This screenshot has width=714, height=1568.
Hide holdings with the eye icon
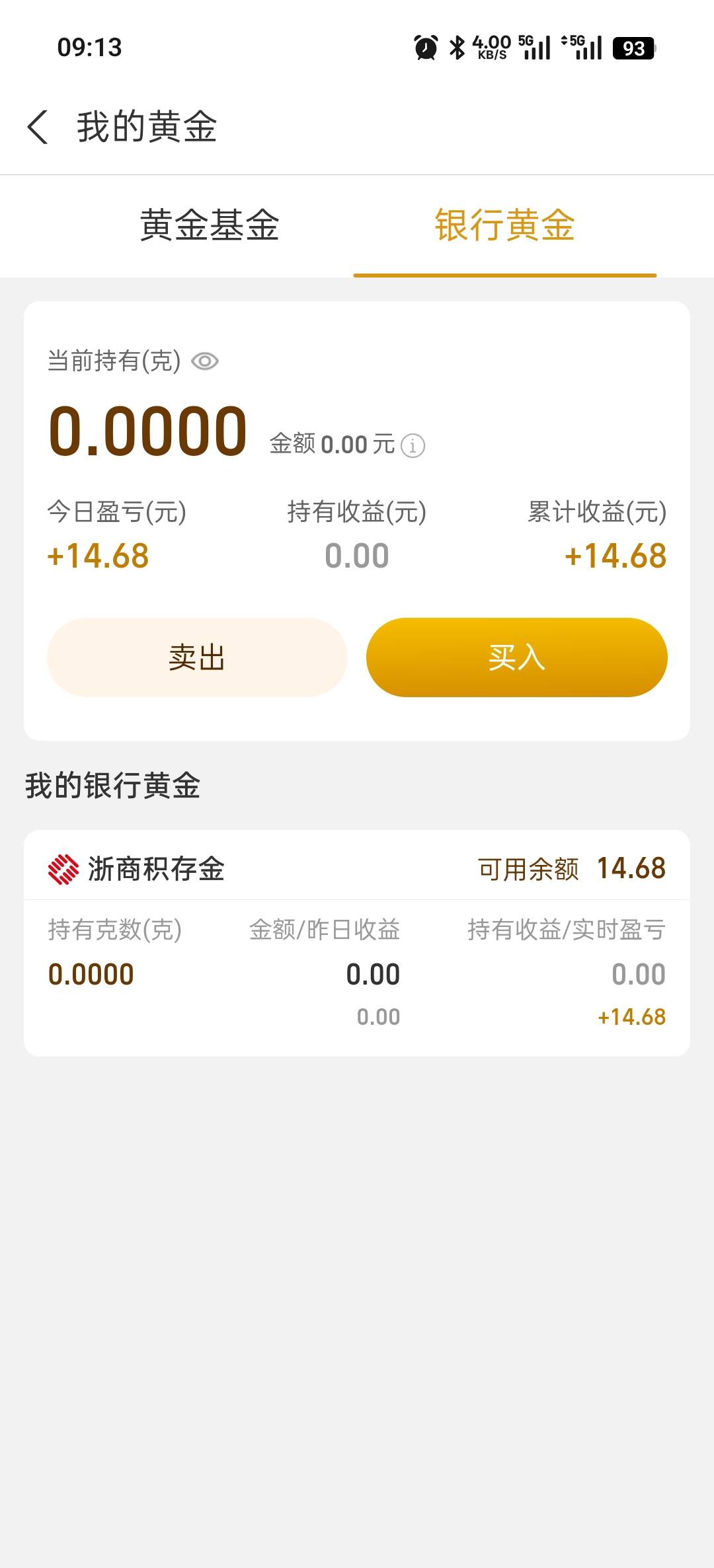point(205,361)
